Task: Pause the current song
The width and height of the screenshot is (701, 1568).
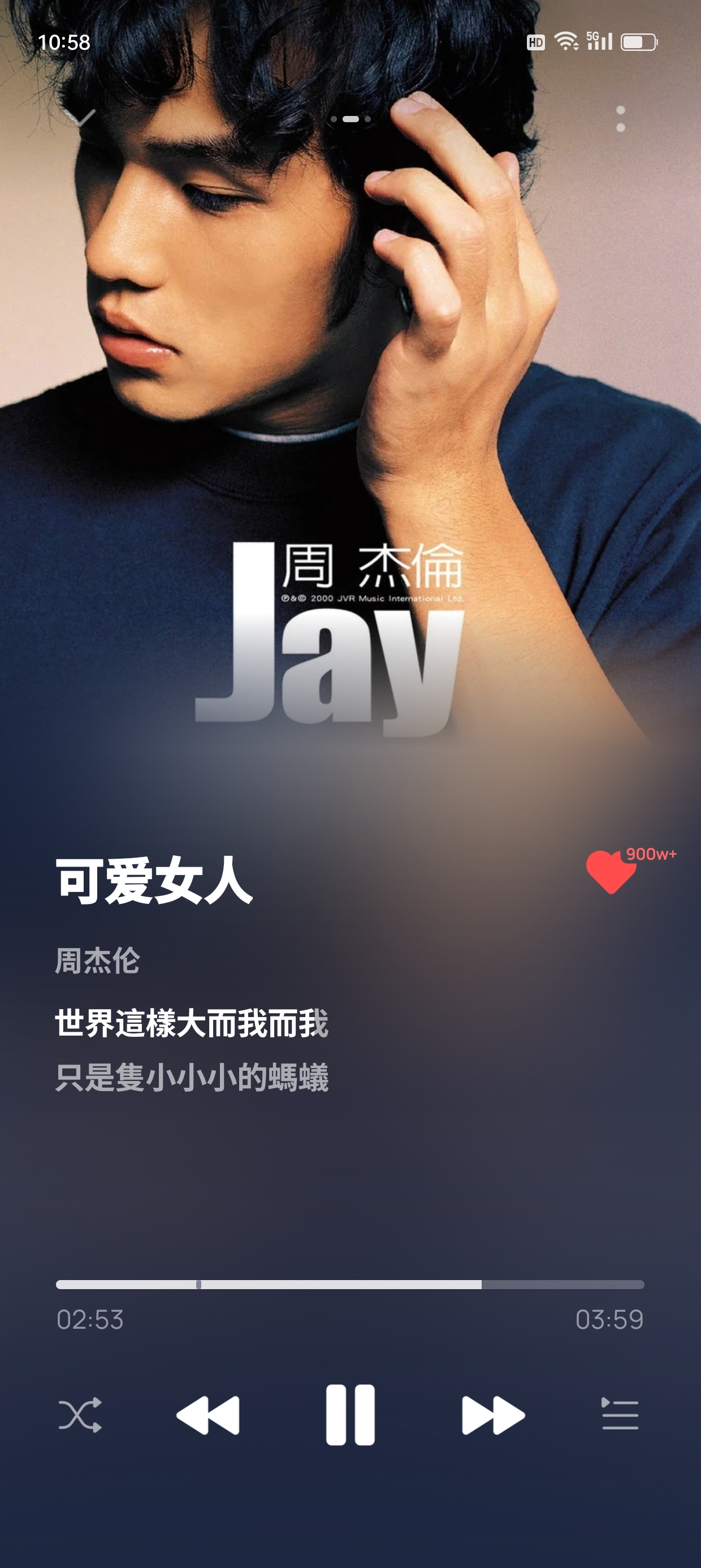Action: coord(350,1415)
